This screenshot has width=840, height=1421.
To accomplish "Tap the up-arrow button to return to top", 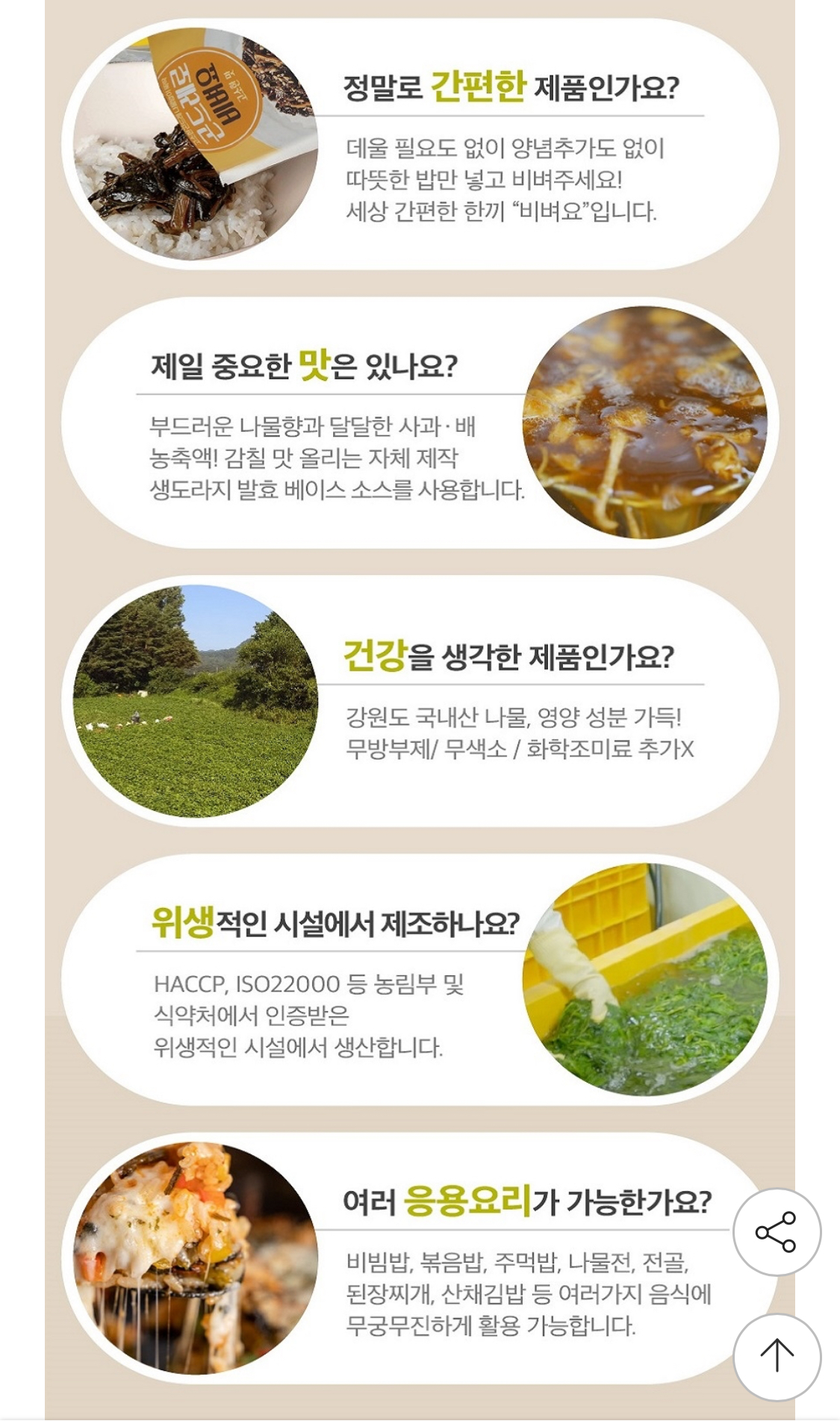I will point(777,1356).
